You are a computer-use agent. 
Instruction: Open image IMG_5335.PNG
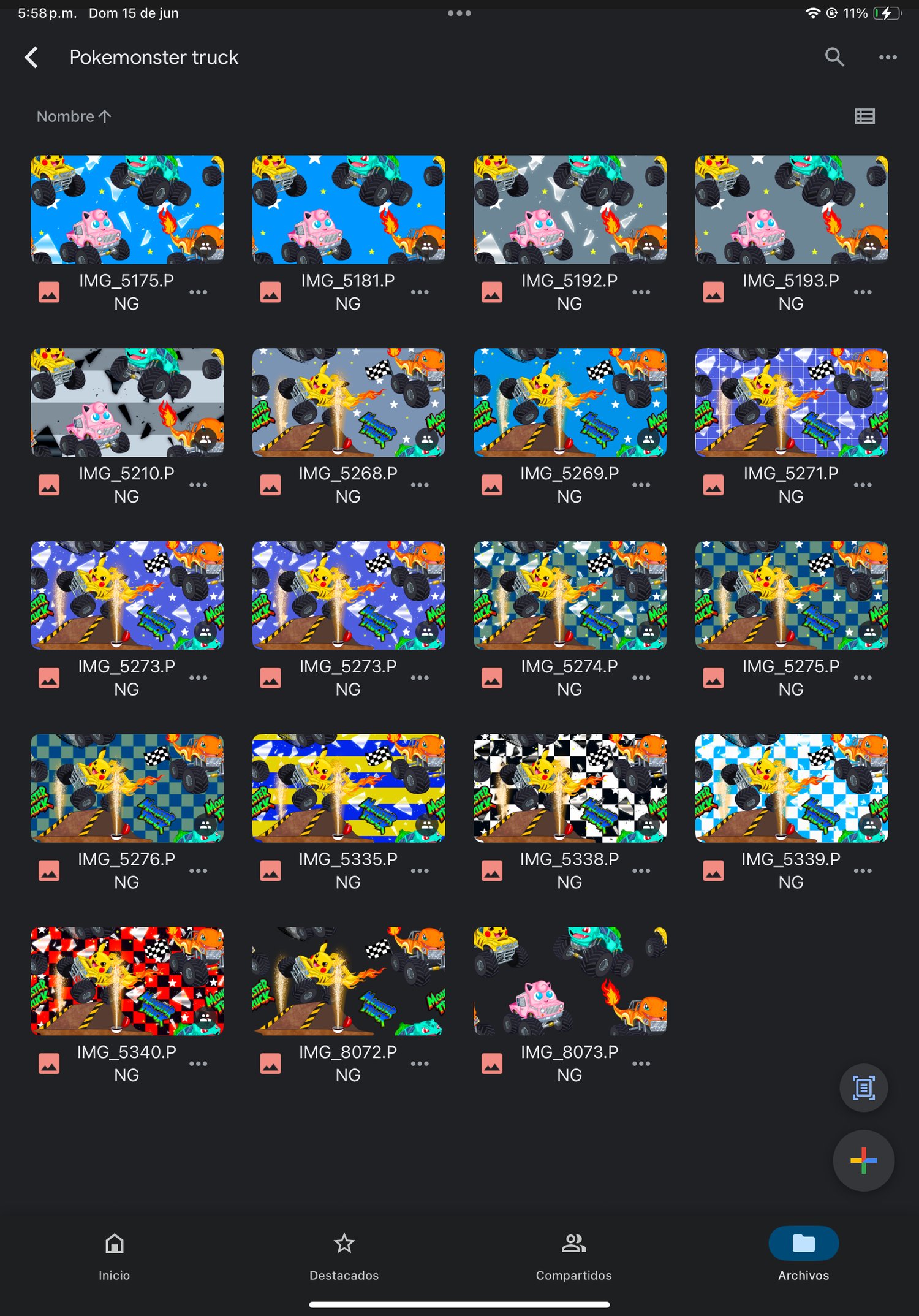348,788
